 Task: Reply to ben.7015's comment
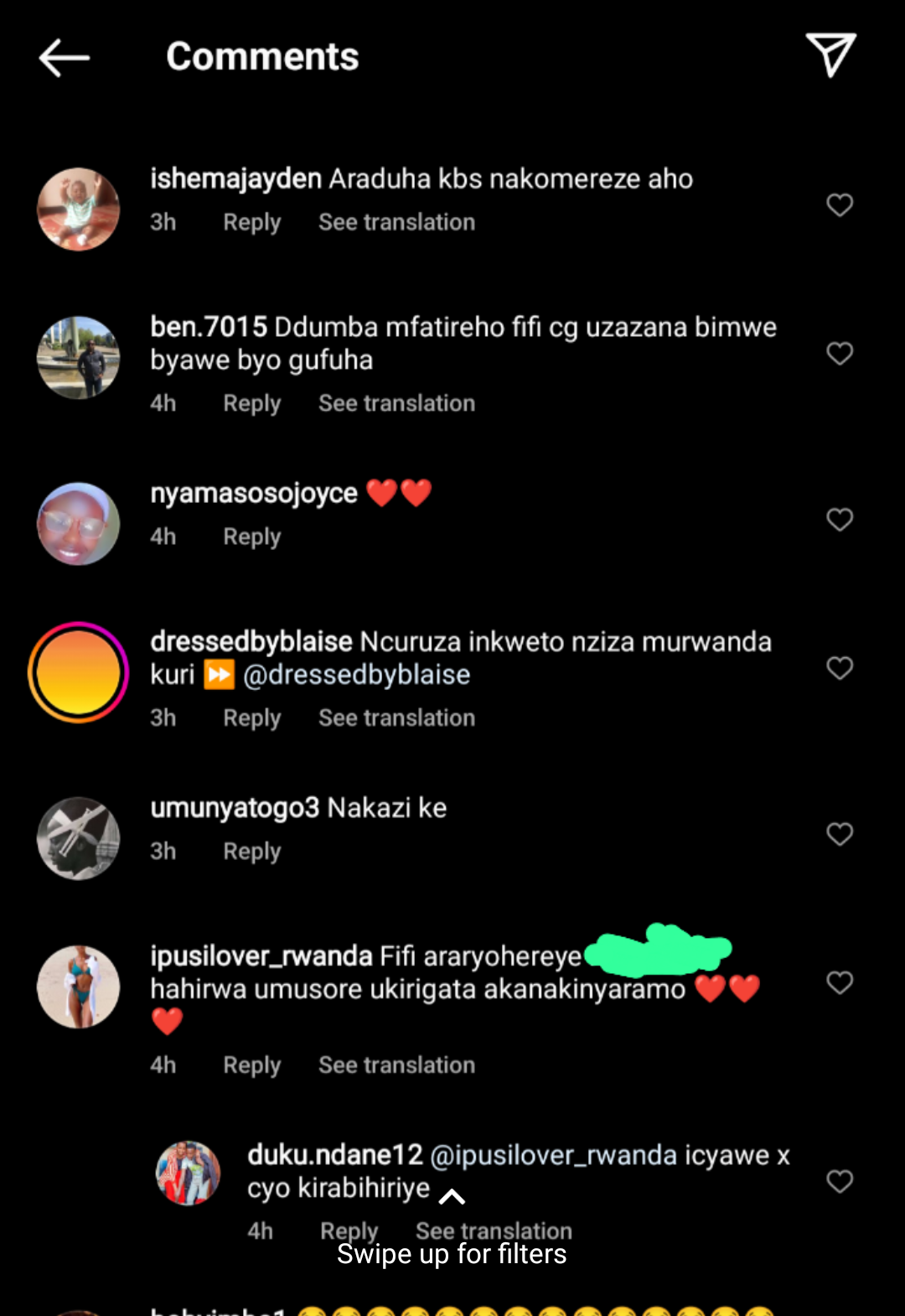click(x=251, y=403)
